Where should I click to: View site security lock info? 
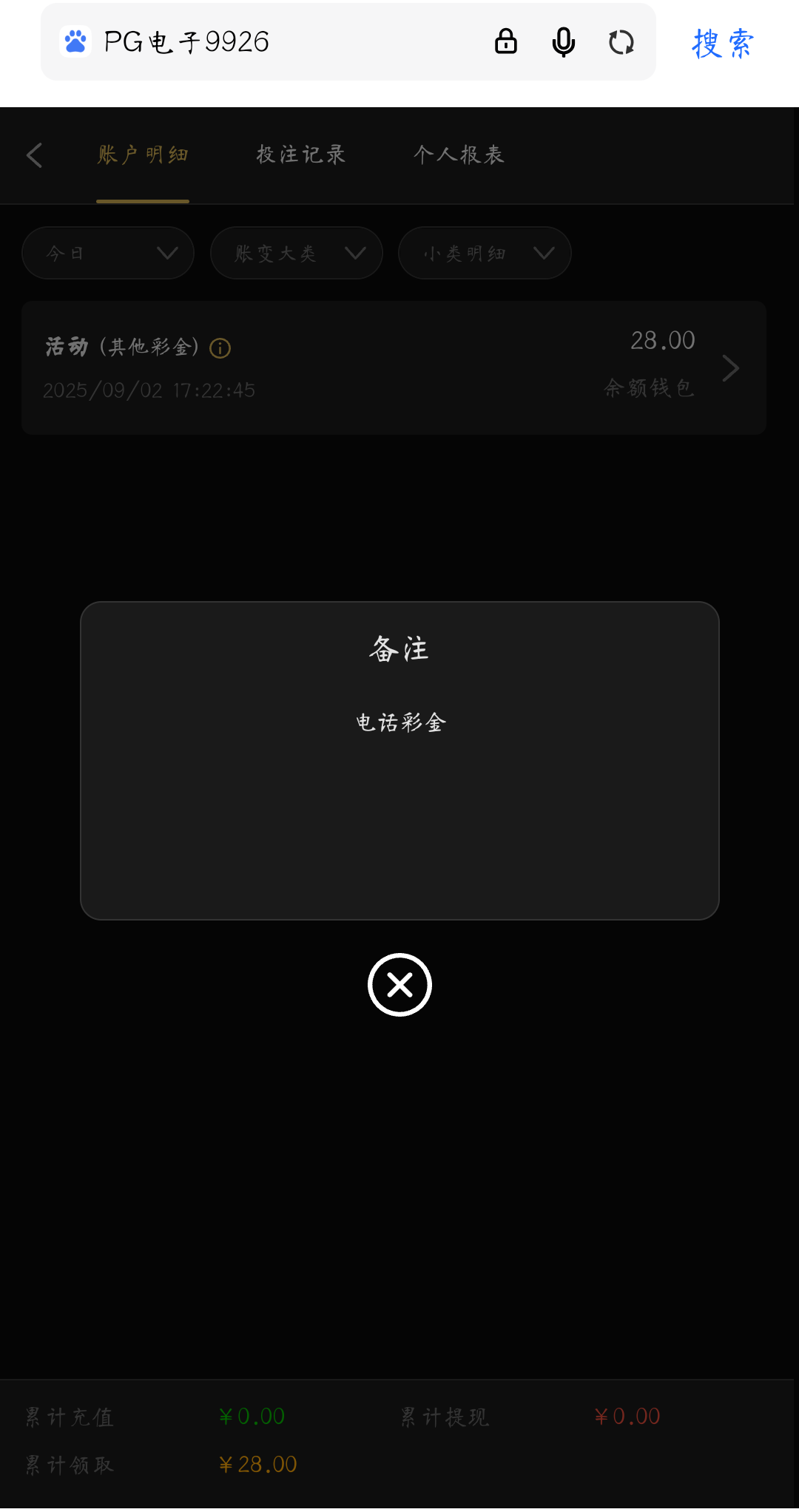pyautogui.click(x=506, y=42)
